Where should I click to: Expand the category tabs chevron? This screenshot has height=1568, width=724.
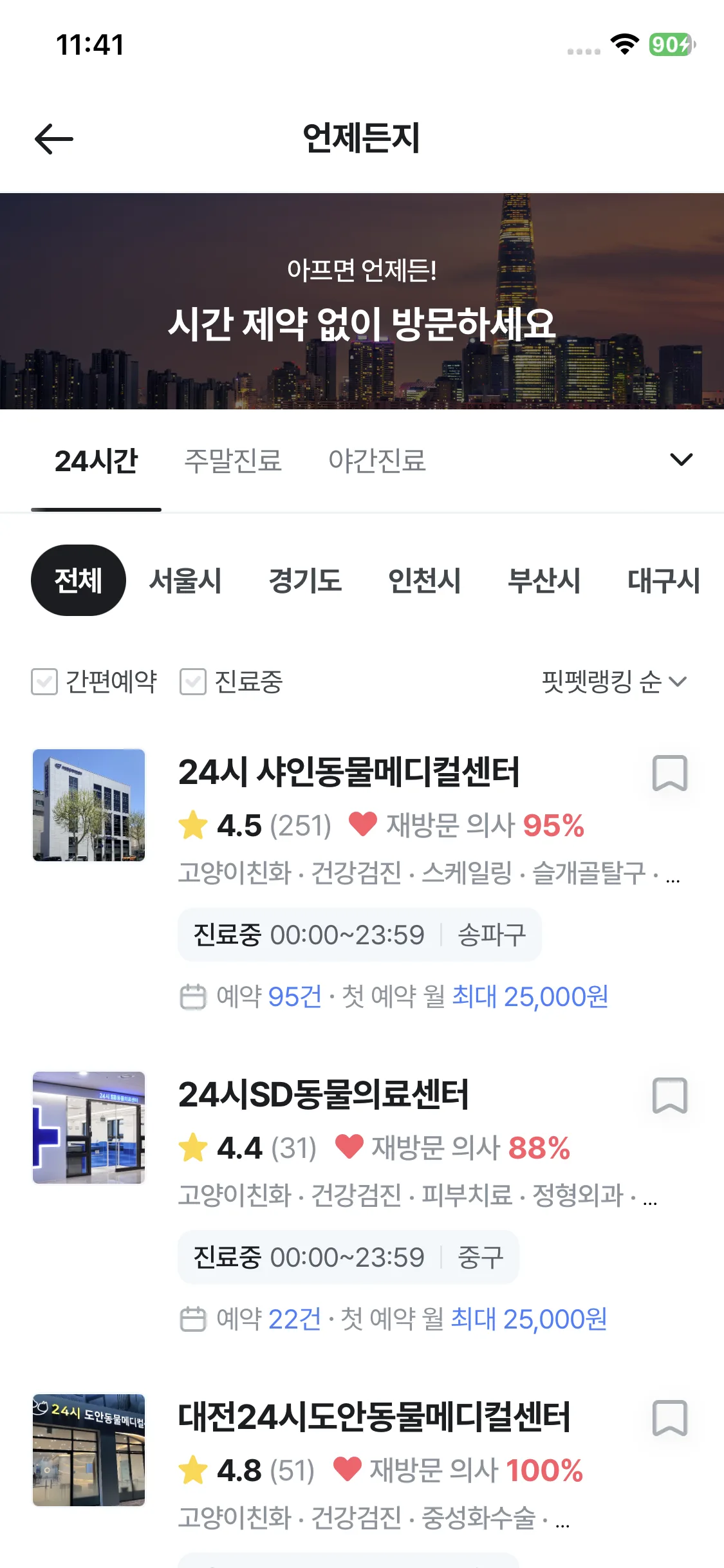pos(681,460)
